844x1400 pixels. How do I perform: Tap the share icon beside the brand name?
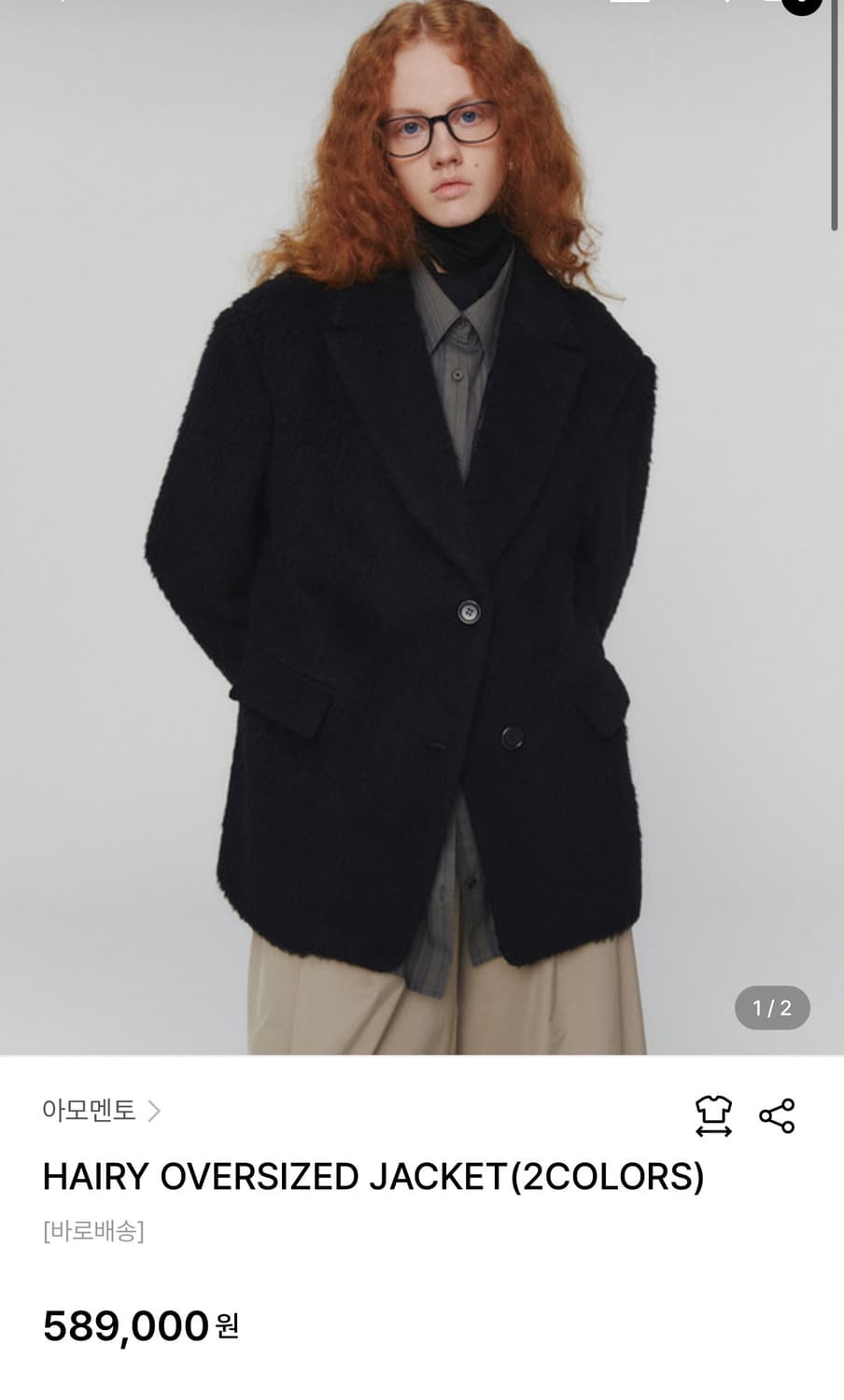(778, 1113)
